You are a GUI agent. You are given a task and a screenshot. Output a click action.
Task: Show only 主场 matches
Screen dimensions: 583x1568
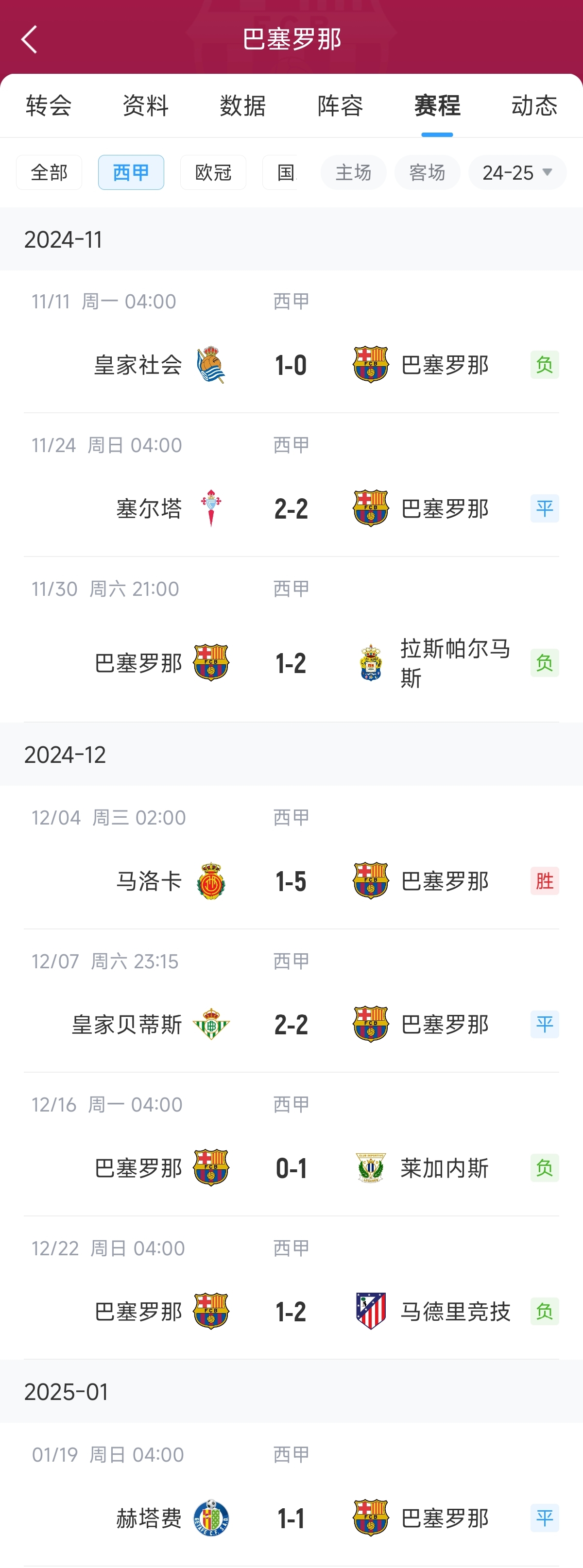click(x=353, y=173)
